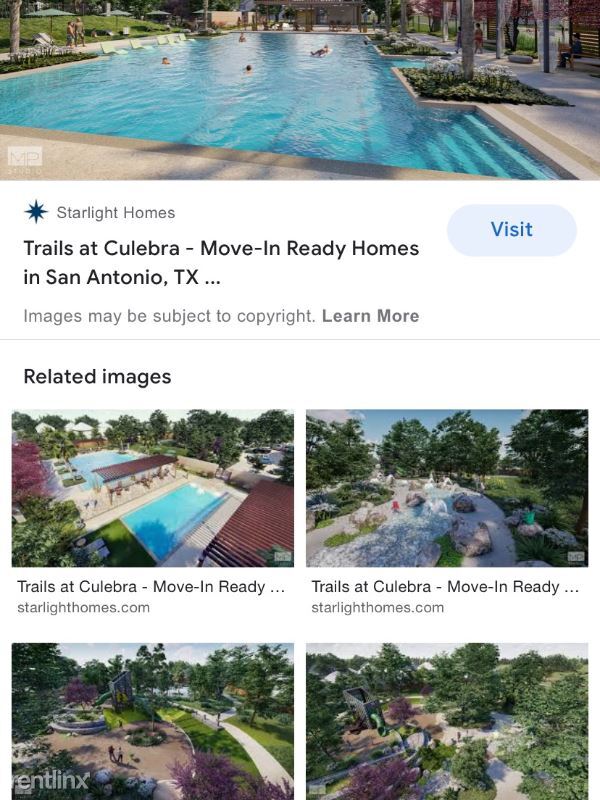Open related image of rocky splash pad
The height and width of the screenshot is (800, 600).
(x=446, y=488)
